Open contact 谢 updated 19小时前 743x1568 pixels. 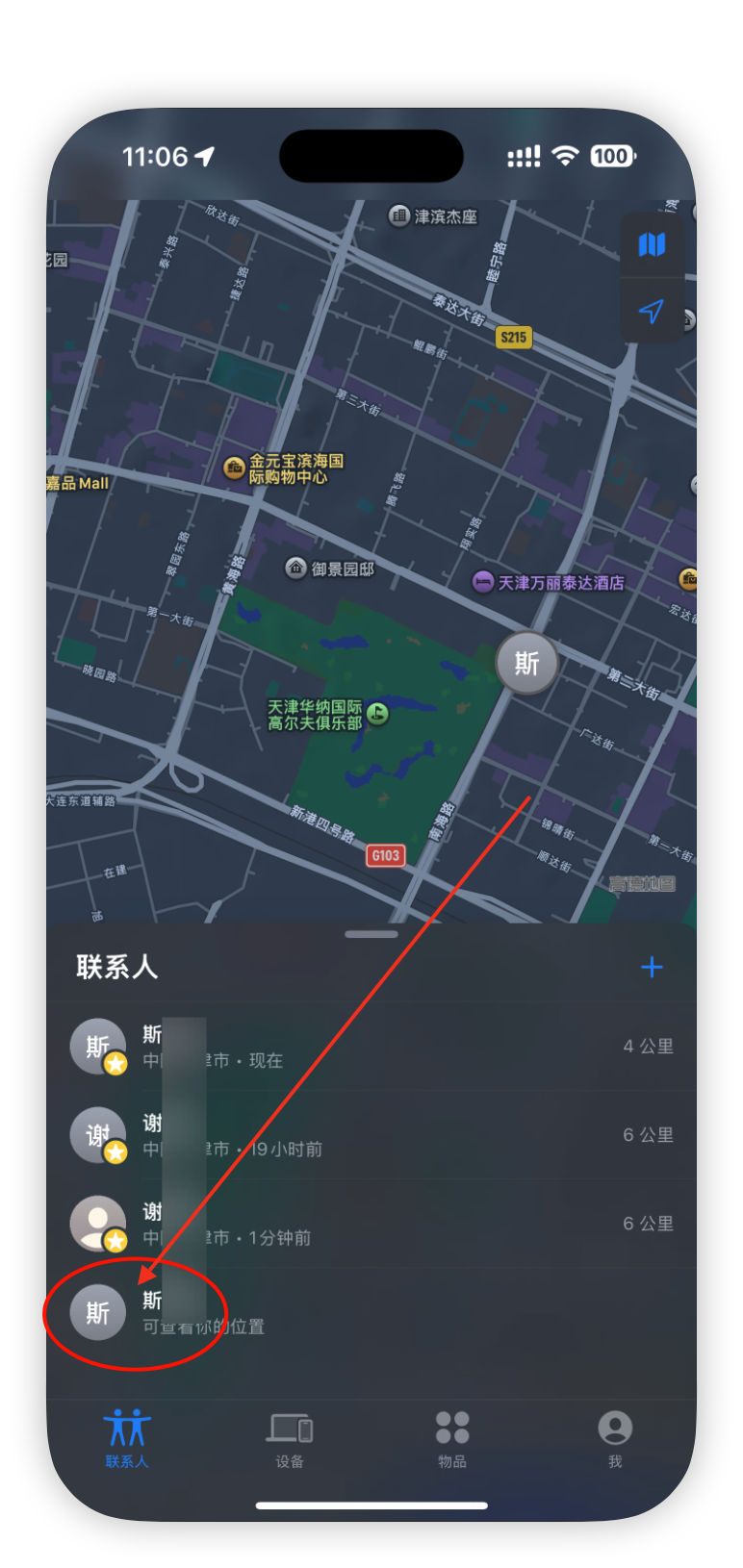point(371,1135)
